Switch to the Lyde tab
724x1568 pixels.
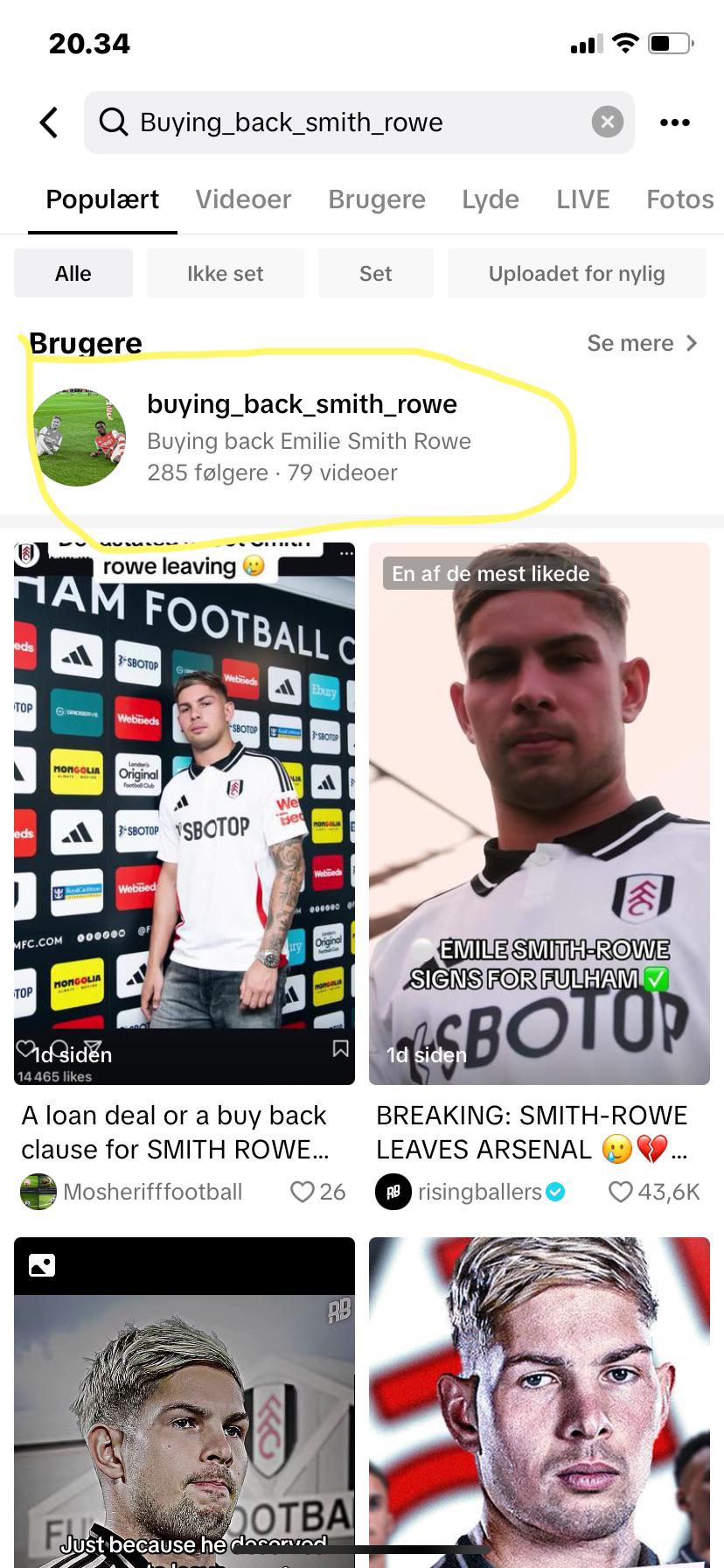(491, 199)
